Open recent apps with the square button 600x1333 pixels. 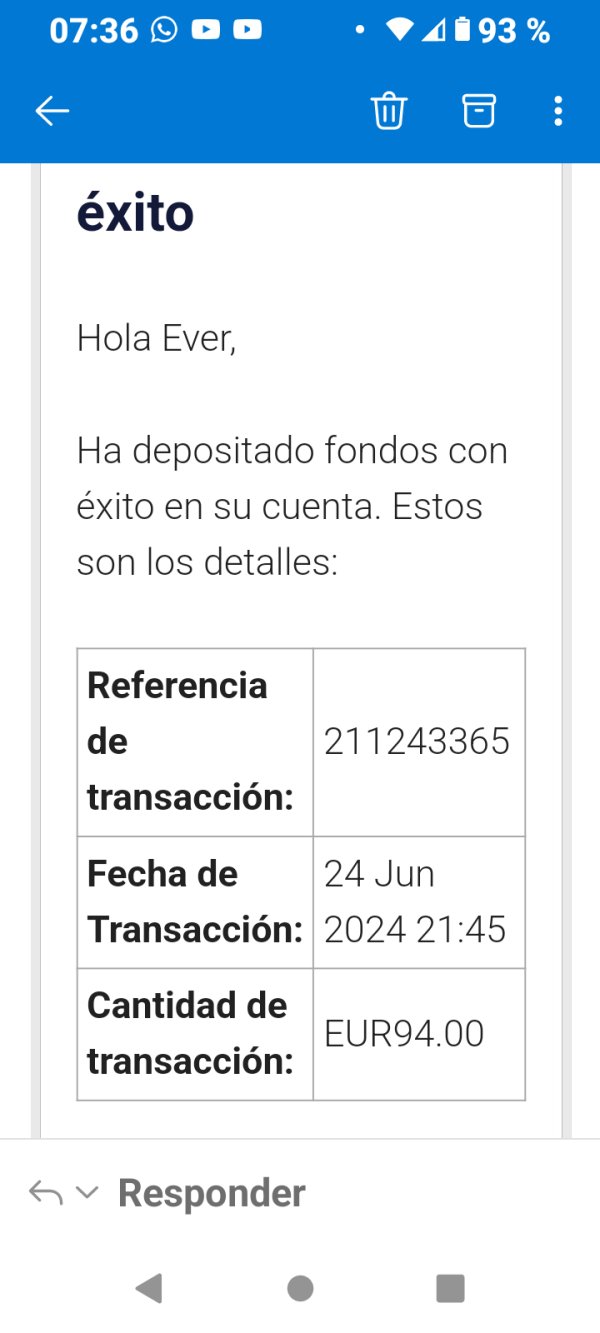click(x=451, y=1288)
